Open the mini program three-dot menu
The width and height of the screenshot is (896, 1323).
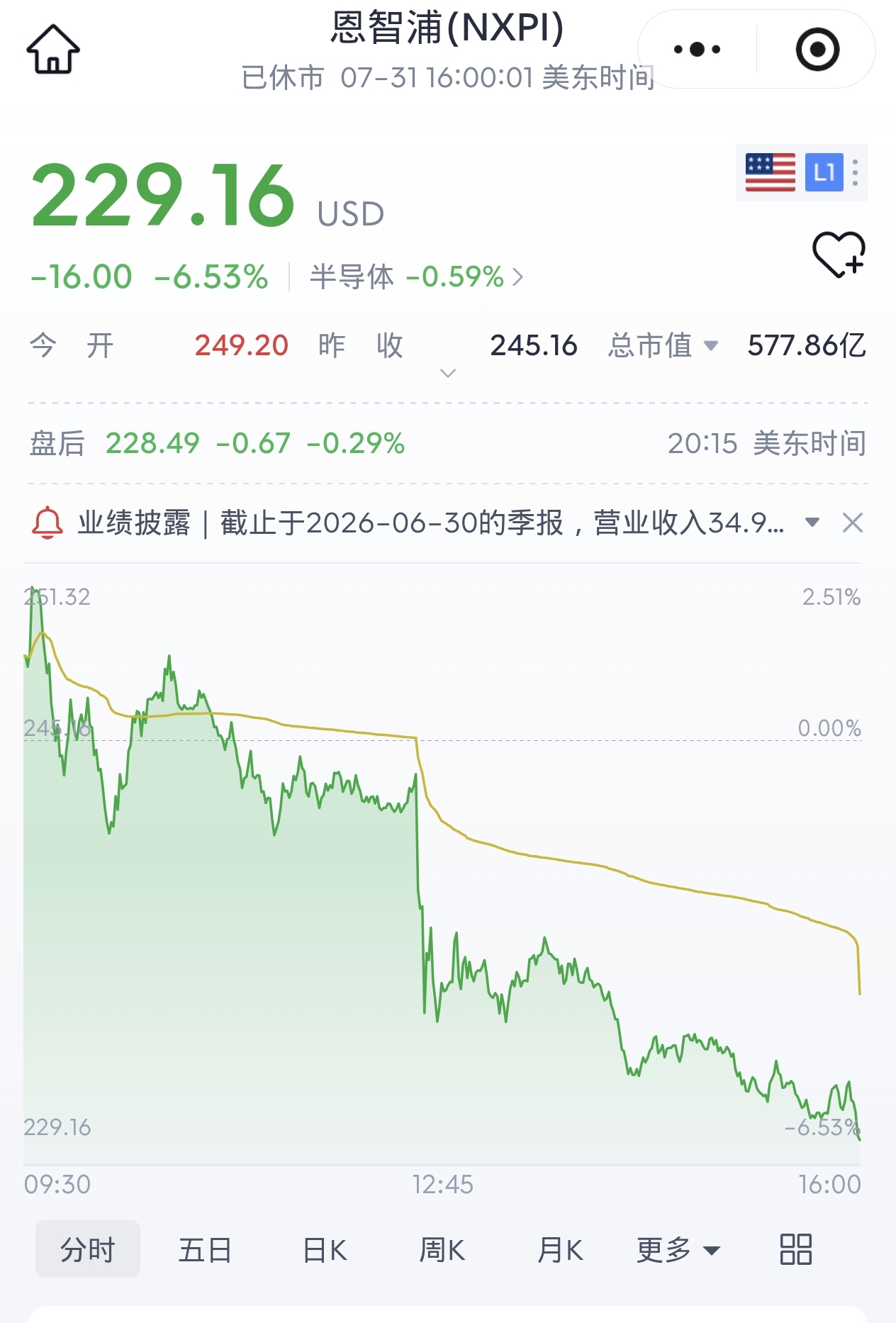click(x=697, y=49)
